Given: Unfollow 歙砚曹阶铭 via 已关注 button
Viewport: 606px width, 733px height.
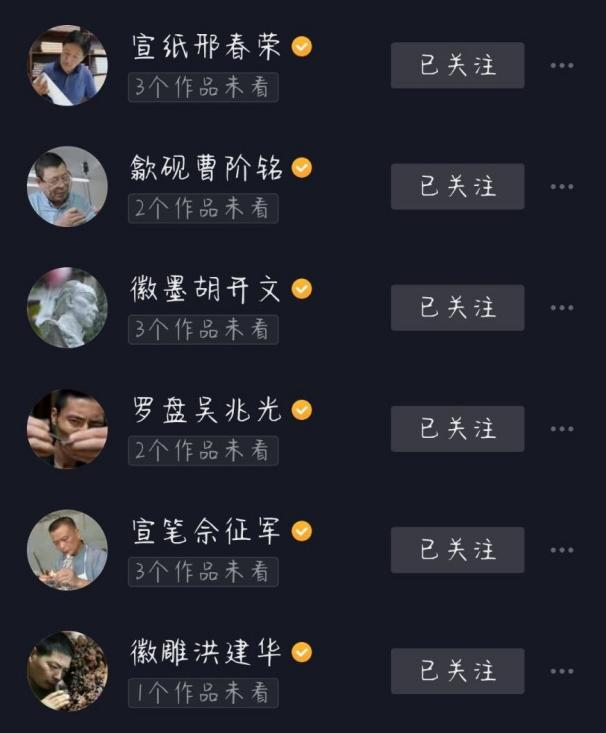Looking at the screenshot, I should [x=457, y=187].
